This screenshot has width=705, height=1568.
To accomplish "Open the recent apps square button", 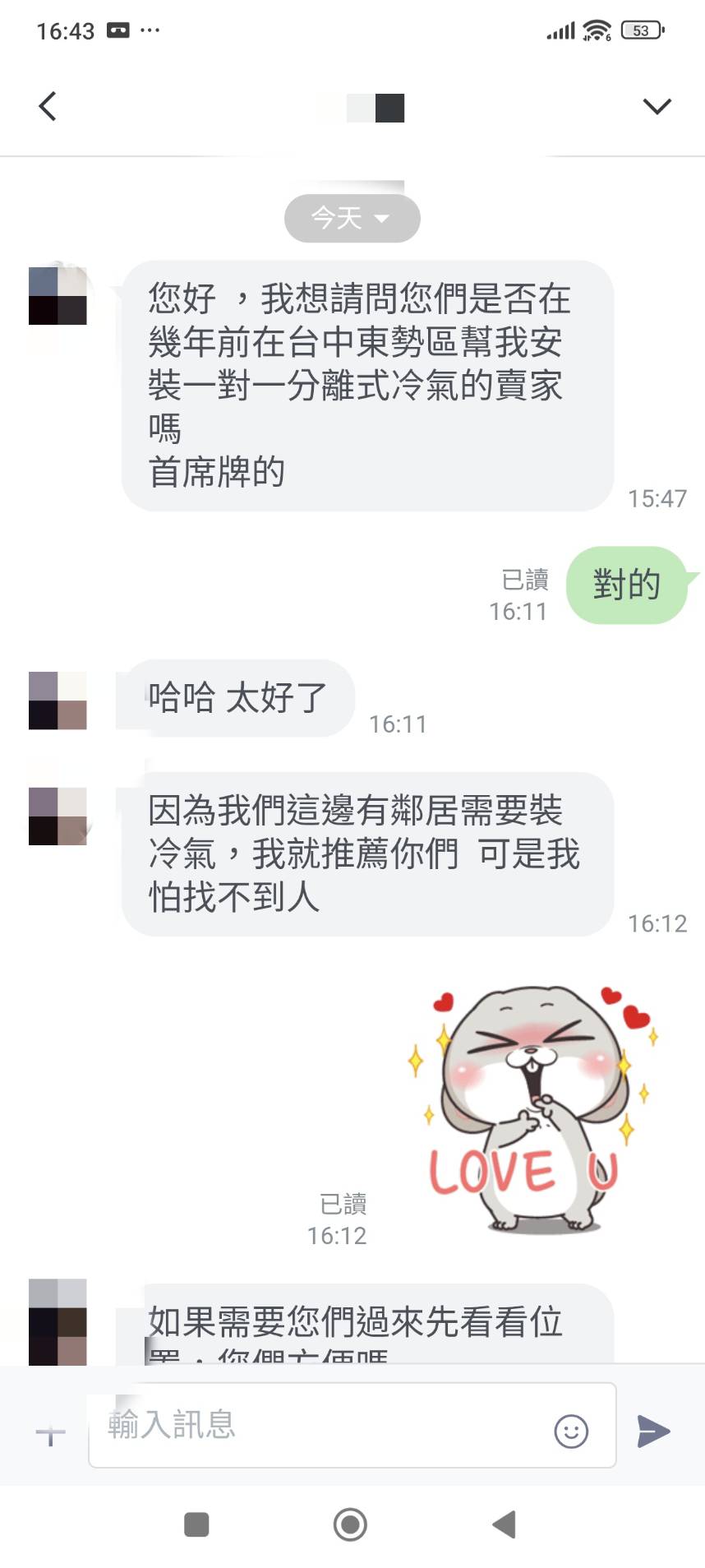I will coord(196,1524).
